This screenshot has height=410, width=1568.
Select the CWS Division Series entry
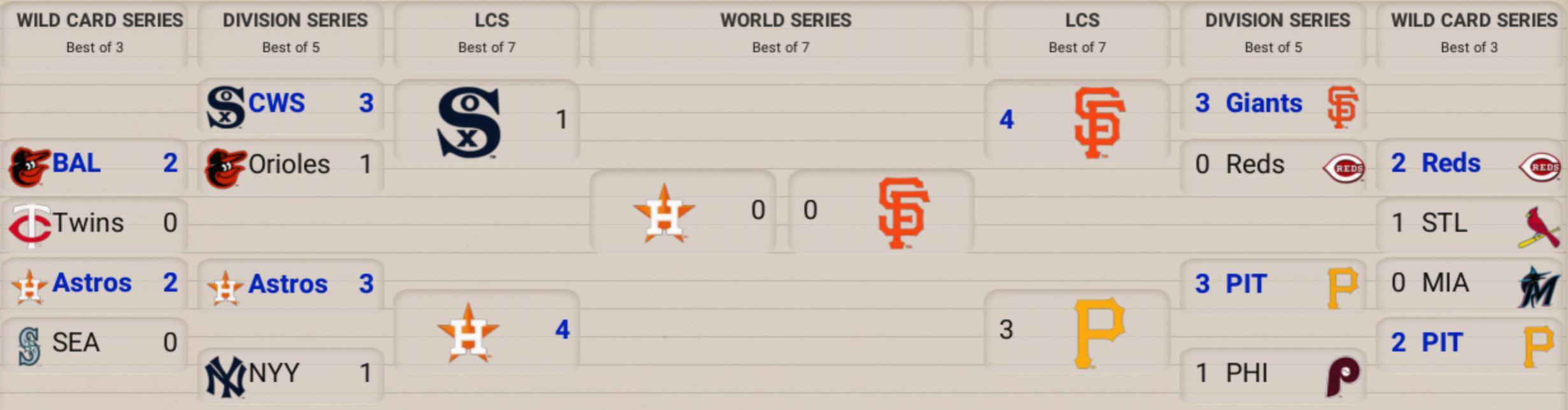pos(290,104)
